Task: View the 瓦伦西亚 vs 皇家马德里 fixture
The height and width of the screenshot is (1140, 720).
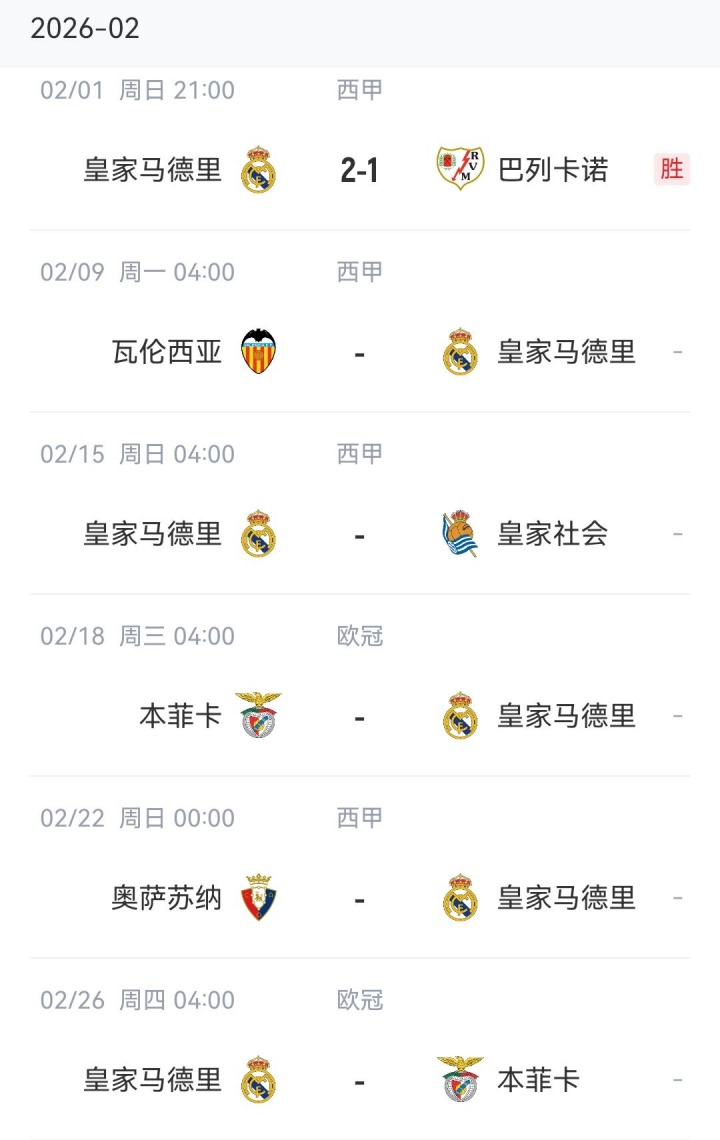Action: 359,352
